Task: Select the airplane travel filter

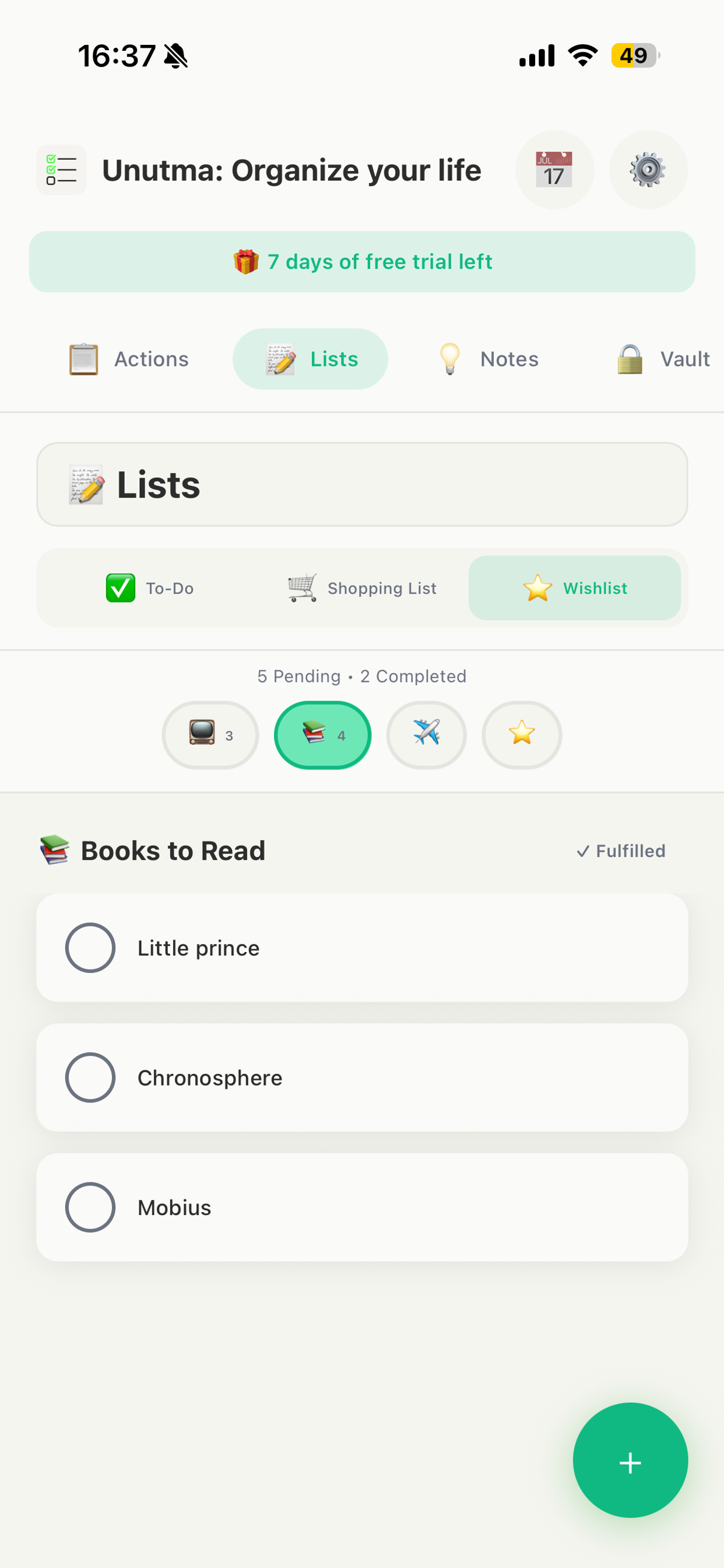Action: click(x=427, y=734)
